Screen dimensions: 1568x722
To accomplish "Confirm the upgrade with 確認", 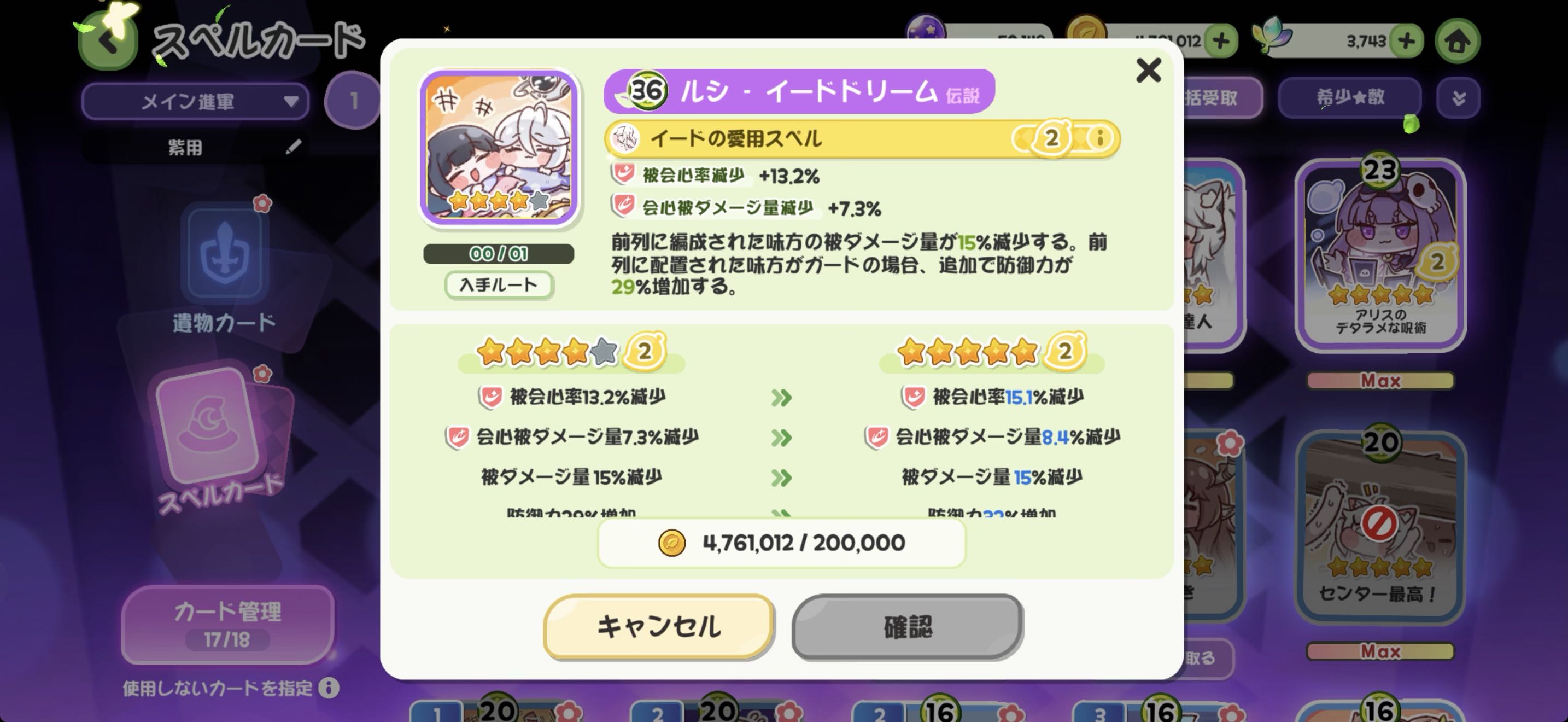I will click(907, 626).
